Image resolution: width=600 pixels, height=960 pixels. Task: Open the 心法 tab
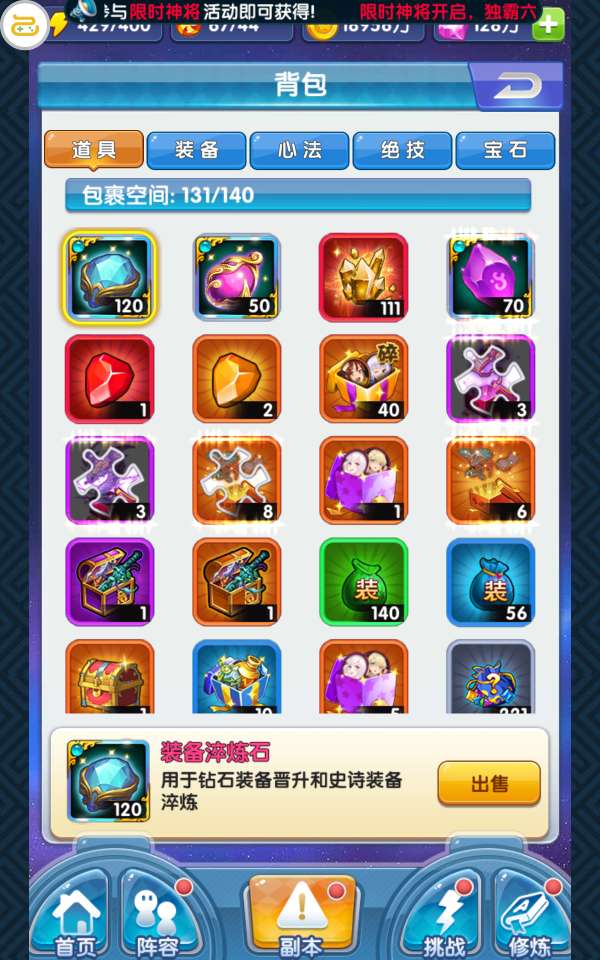click(299, 150)
